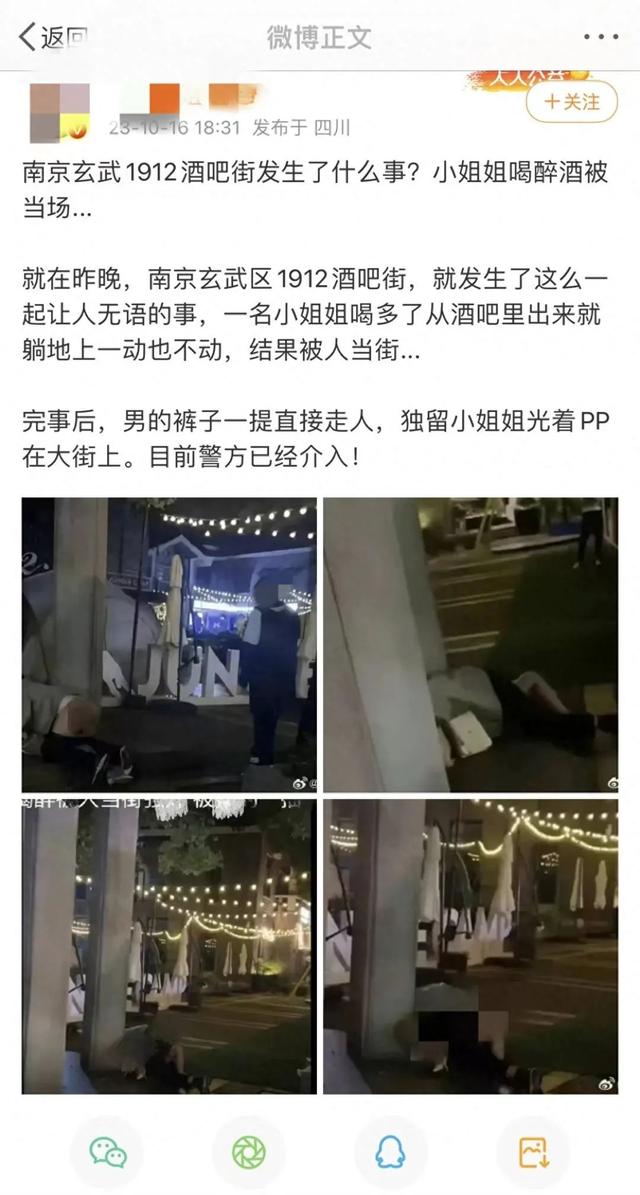Open the three-dot overflow menu
The width and height of the screenshot is (640, 1195).
[x=600, y=37]
